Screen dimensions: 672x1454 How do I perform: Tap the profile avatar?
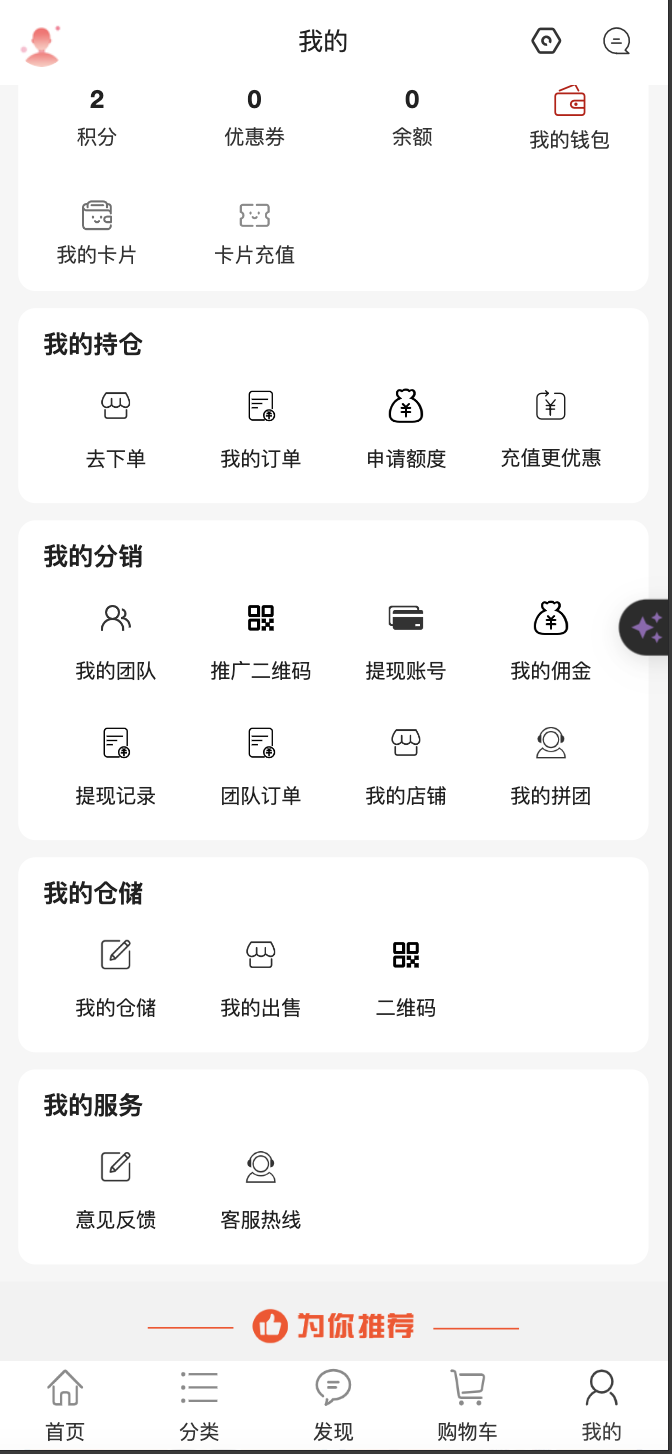coord(41,44)
